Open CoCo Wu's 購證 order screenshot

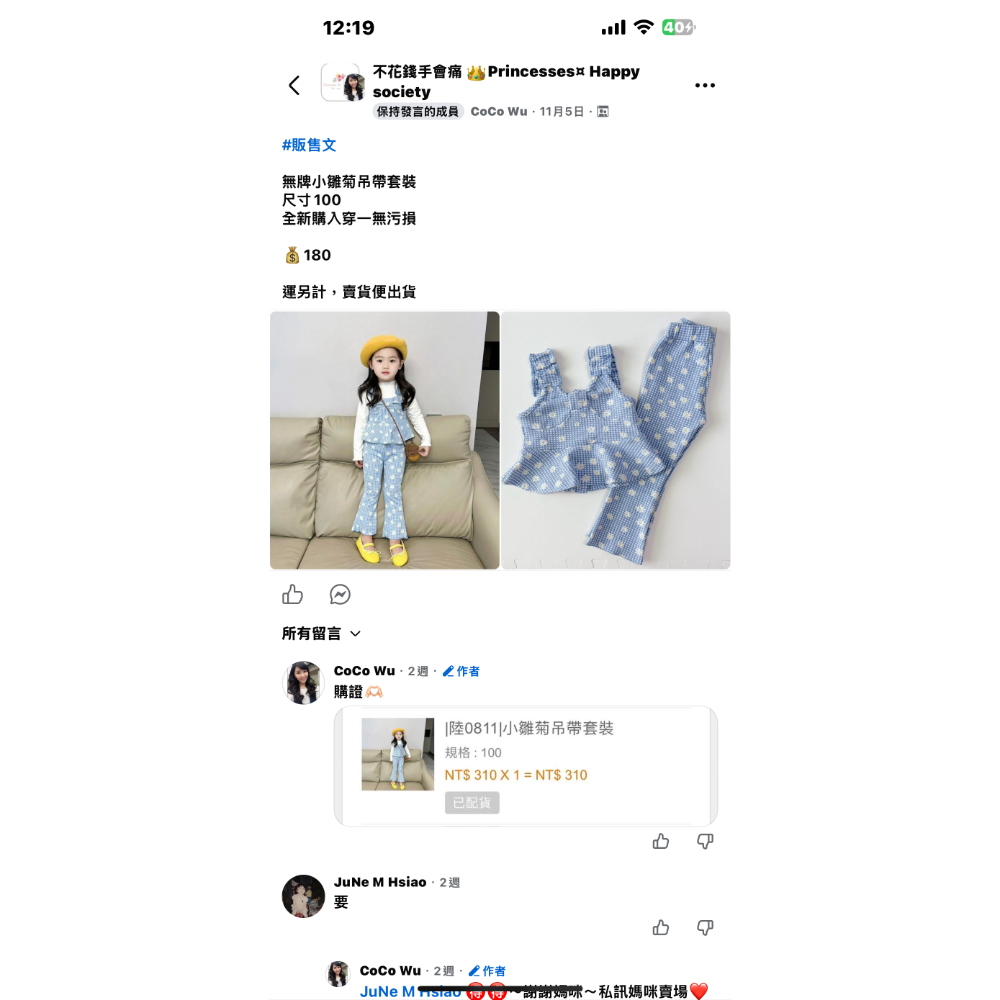tap(525, 766)
